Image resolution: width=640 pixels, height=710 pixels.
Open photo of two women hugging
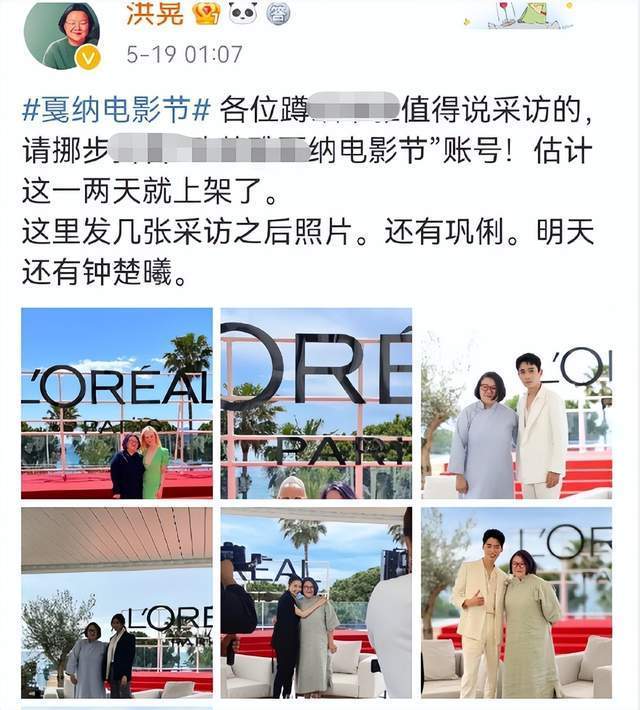316,602
